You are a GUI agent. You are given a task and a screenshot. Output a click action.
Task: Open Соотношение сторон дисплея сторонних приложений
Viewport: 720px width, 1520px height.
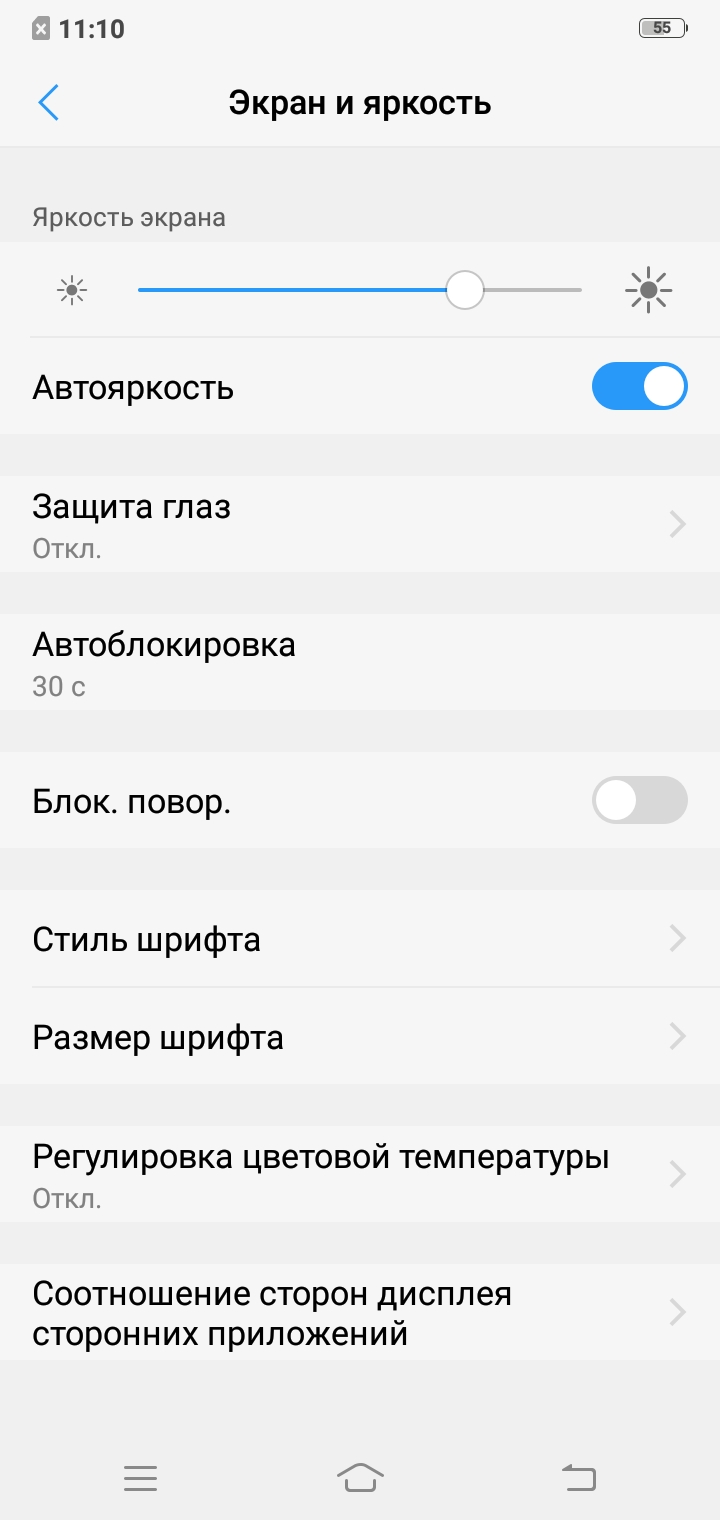(x=360, y=1312)
